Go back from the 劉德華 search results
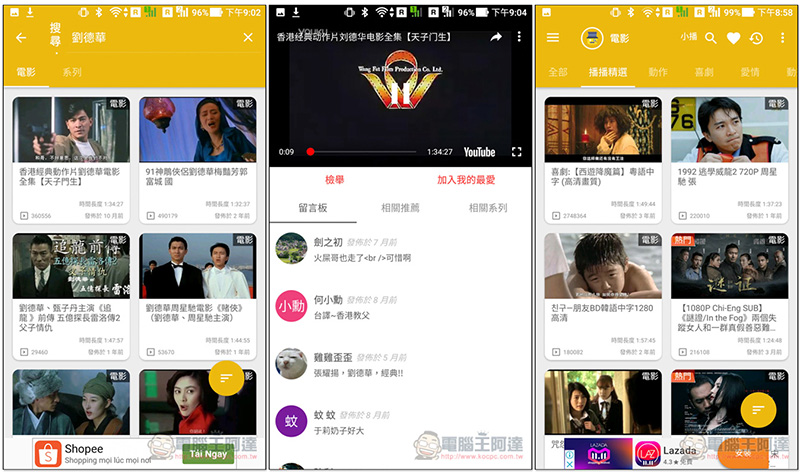This screenshot has width=800, height=475. [21, 38]
